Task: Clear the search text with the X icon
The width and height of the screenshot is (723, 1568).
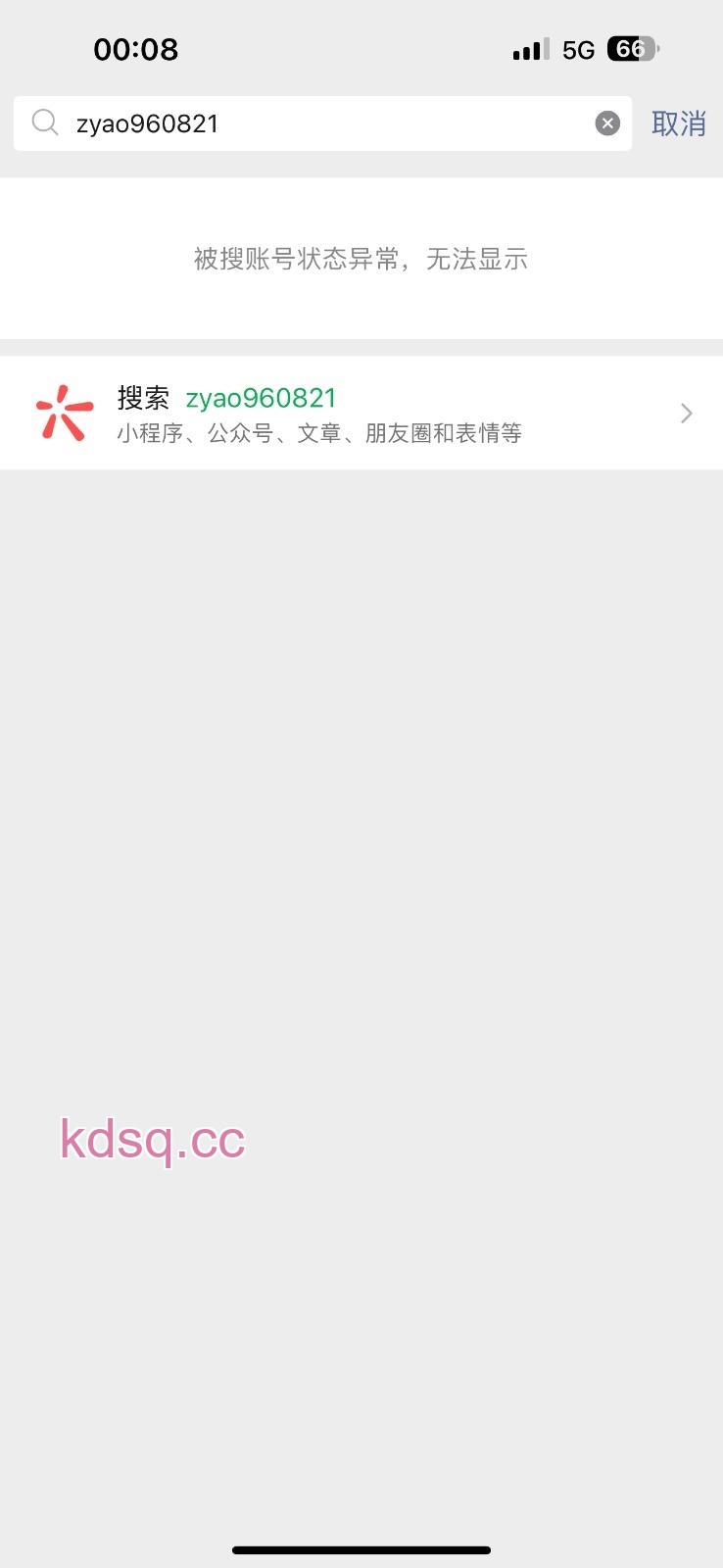Action: click(607, 123)
